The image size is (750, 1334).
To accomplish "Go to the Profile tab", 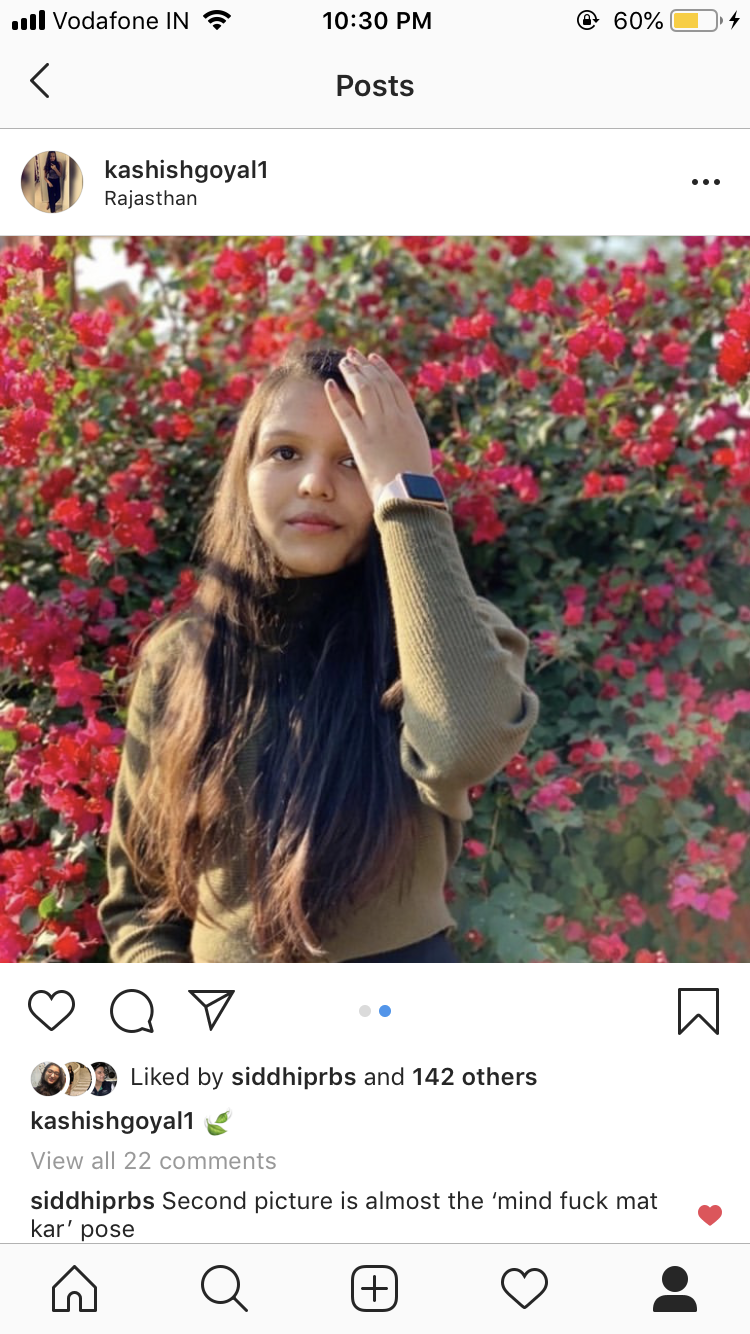I will click(675, 1289).
